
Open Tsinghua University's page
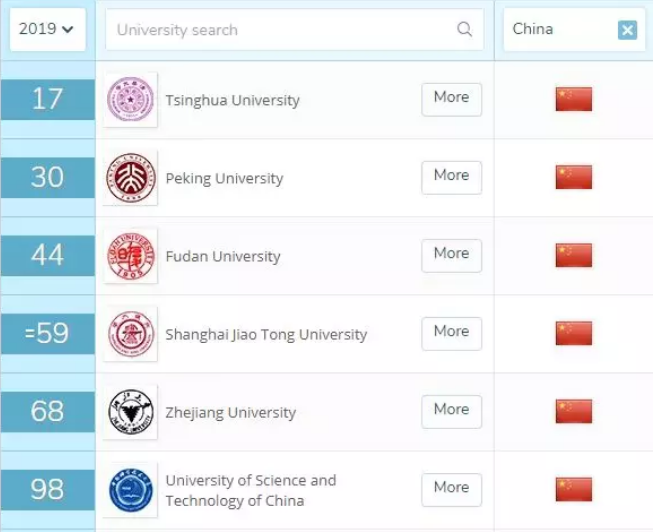point(232,100)
